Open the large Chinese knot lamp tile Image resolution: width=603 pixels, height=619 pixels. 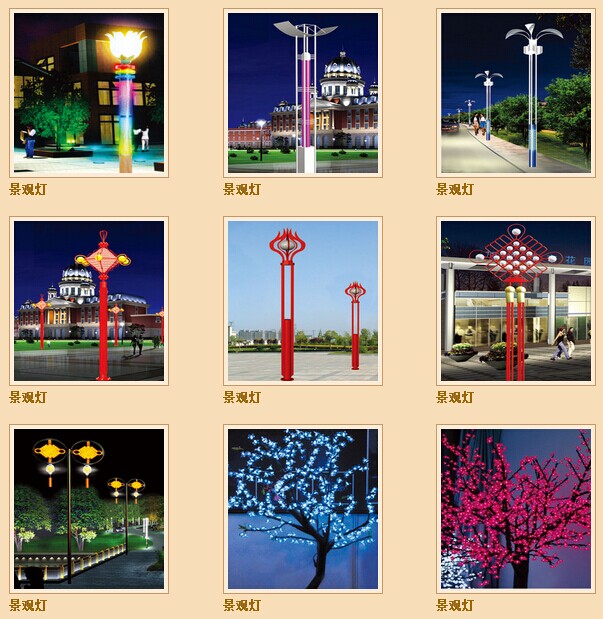tap(516, 301)
